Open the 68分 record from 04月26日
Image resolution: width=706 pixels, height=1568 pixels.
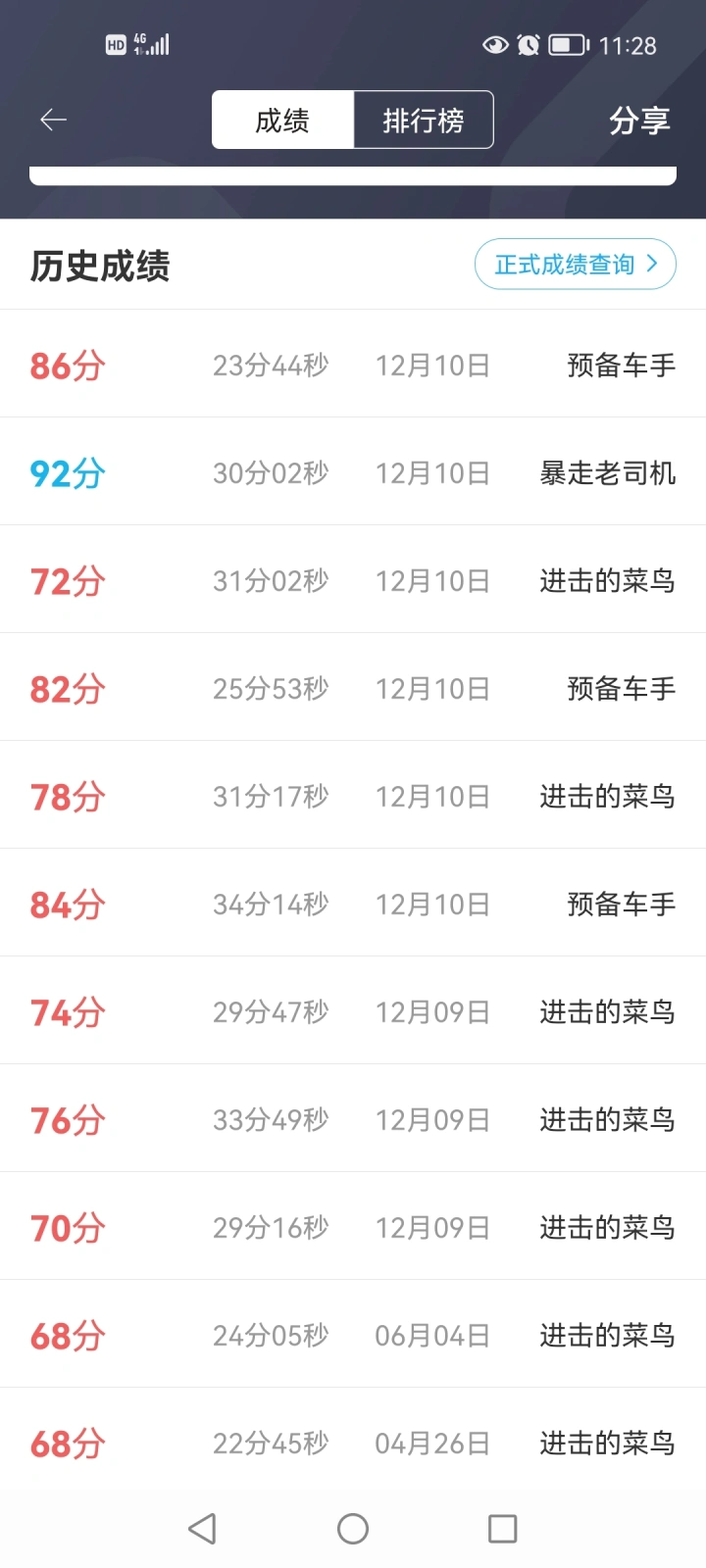click(353, 1441)
